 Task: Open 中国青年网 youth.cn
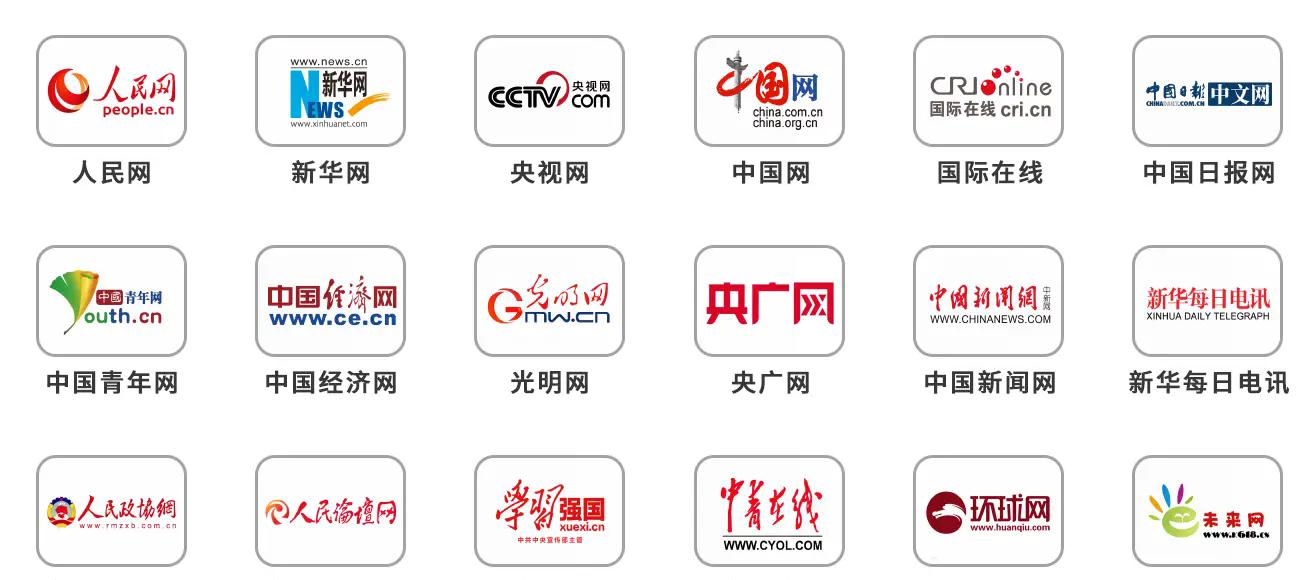(x=111, y=301)
